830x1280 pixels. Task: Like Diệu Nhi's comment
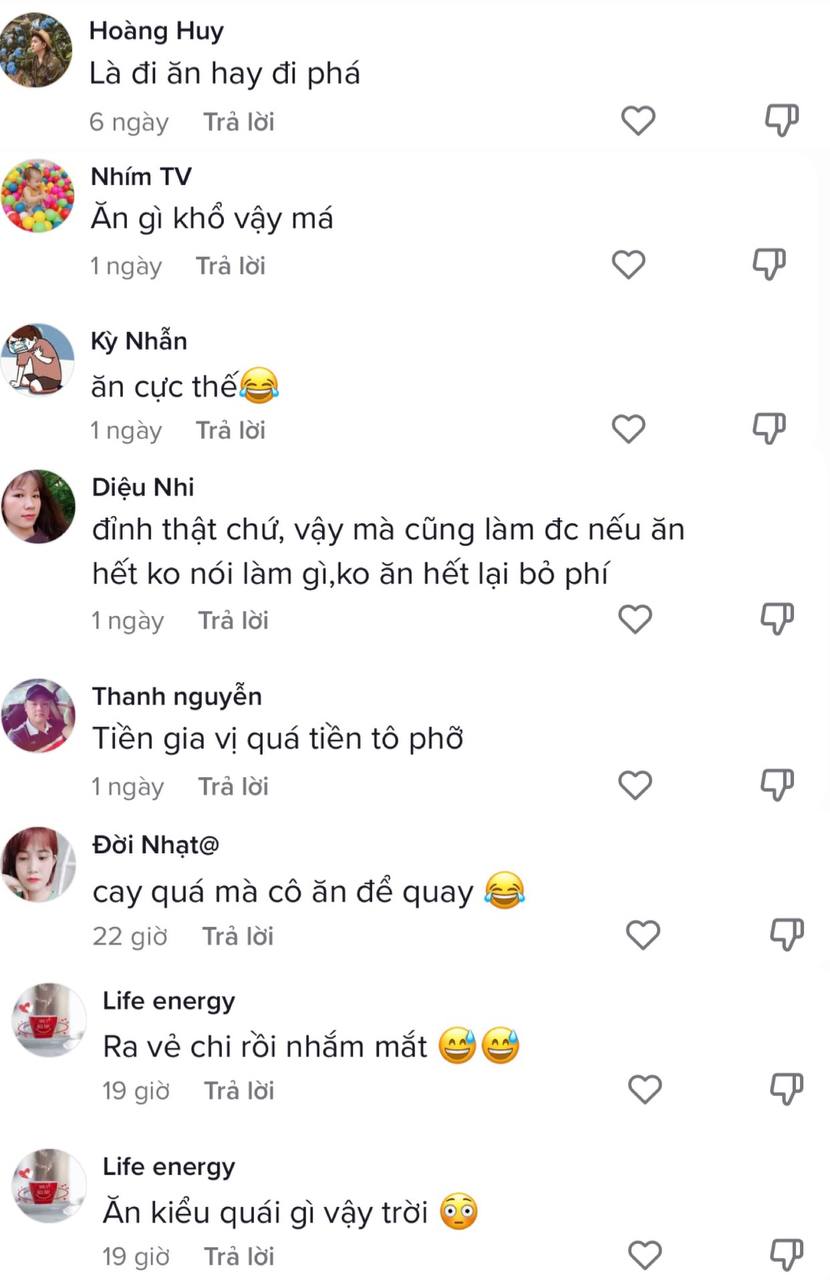[x=635, y=620]
